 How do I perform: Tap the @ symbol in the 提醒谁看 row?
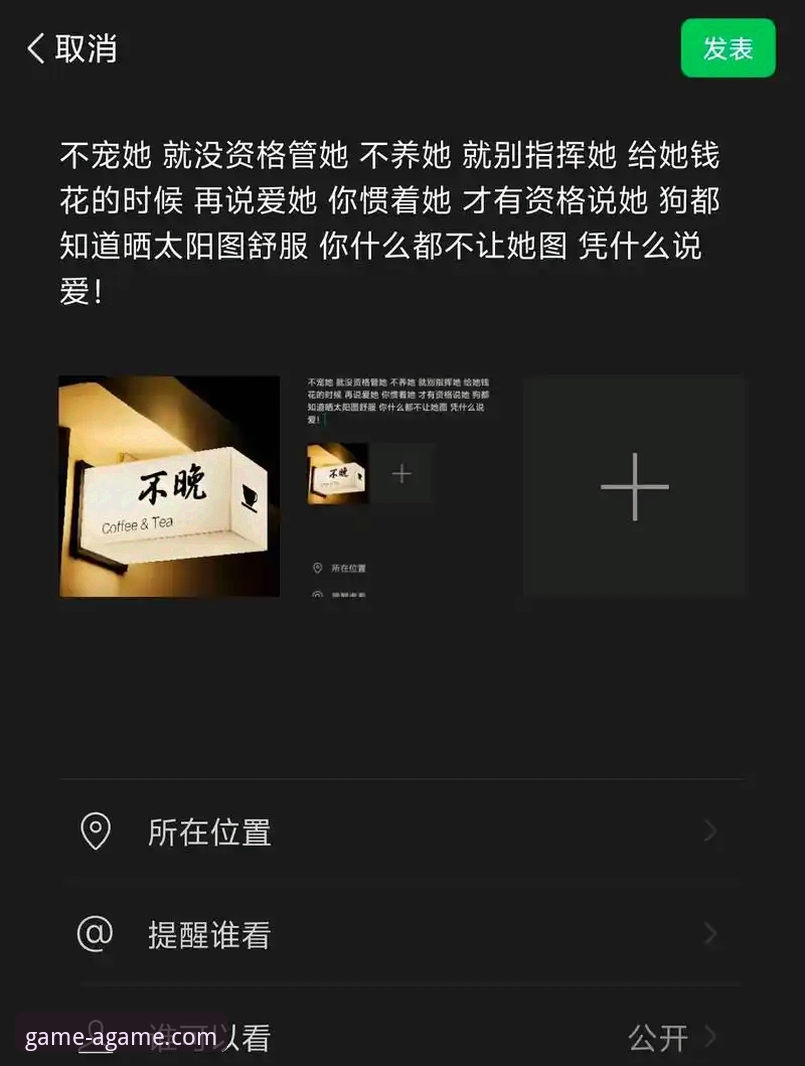[x=94, y=934]
